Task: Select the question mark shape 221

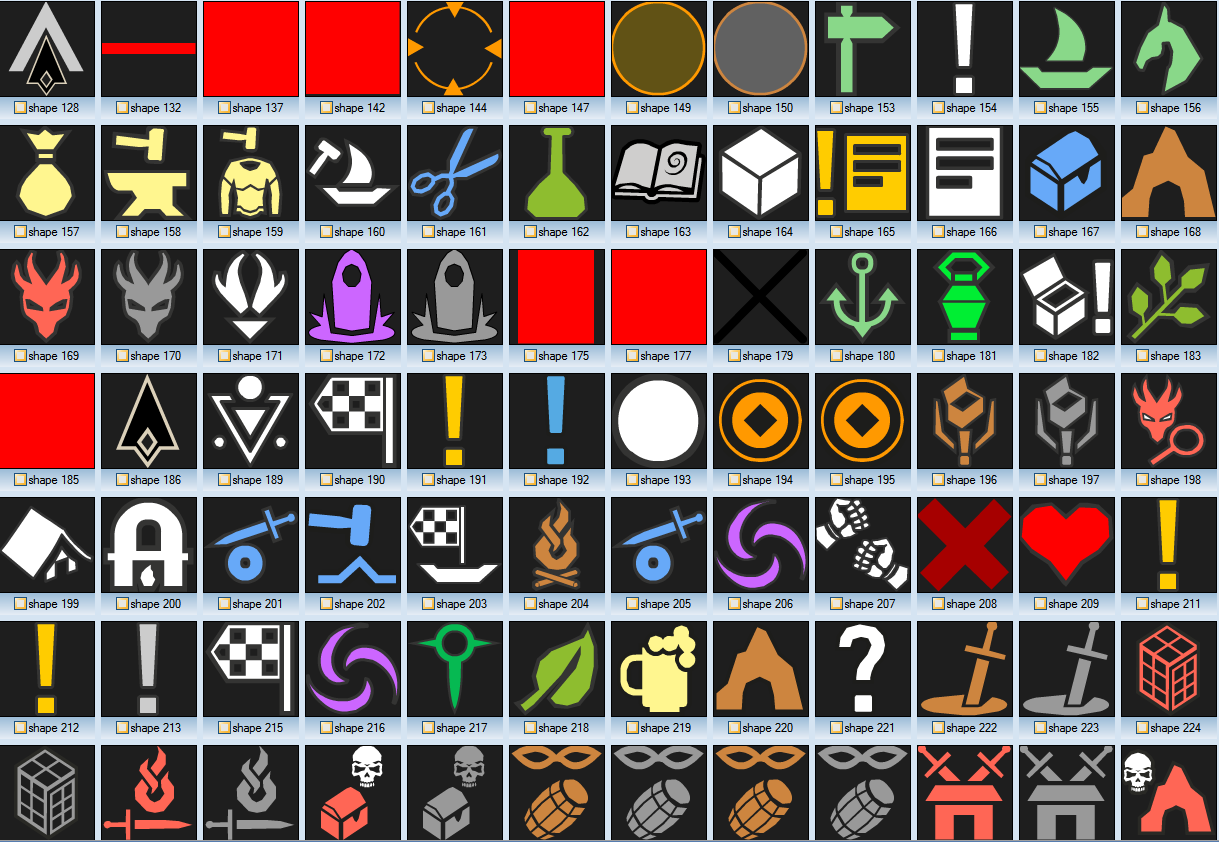Action: (863, 669)
